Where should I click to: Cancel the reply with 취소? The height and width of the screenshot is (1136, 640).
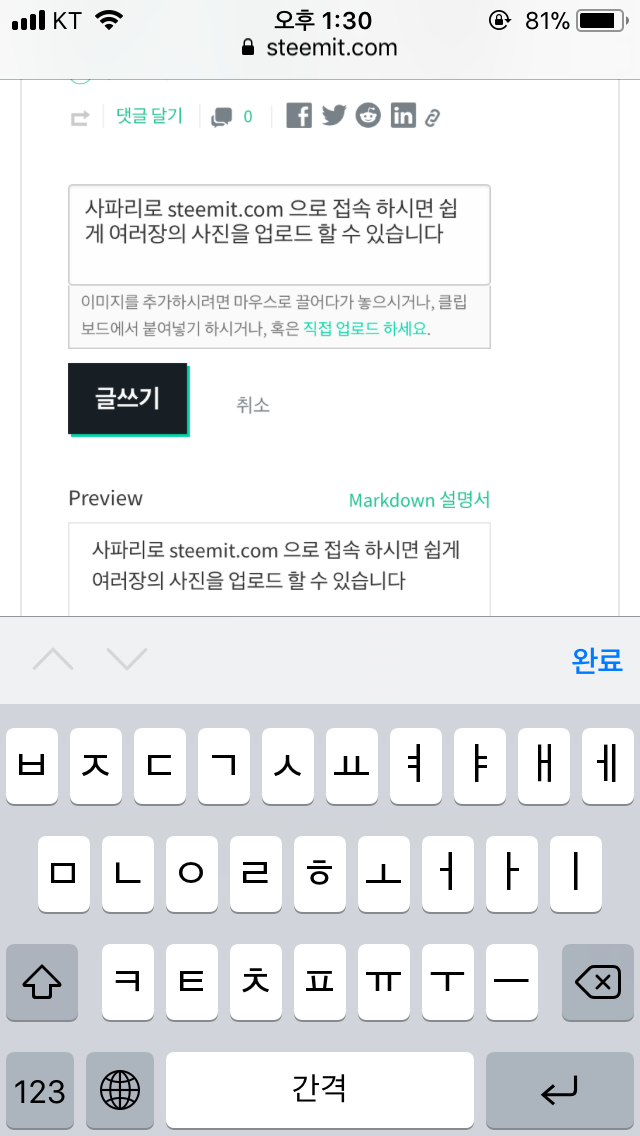[x=253, y=405]
